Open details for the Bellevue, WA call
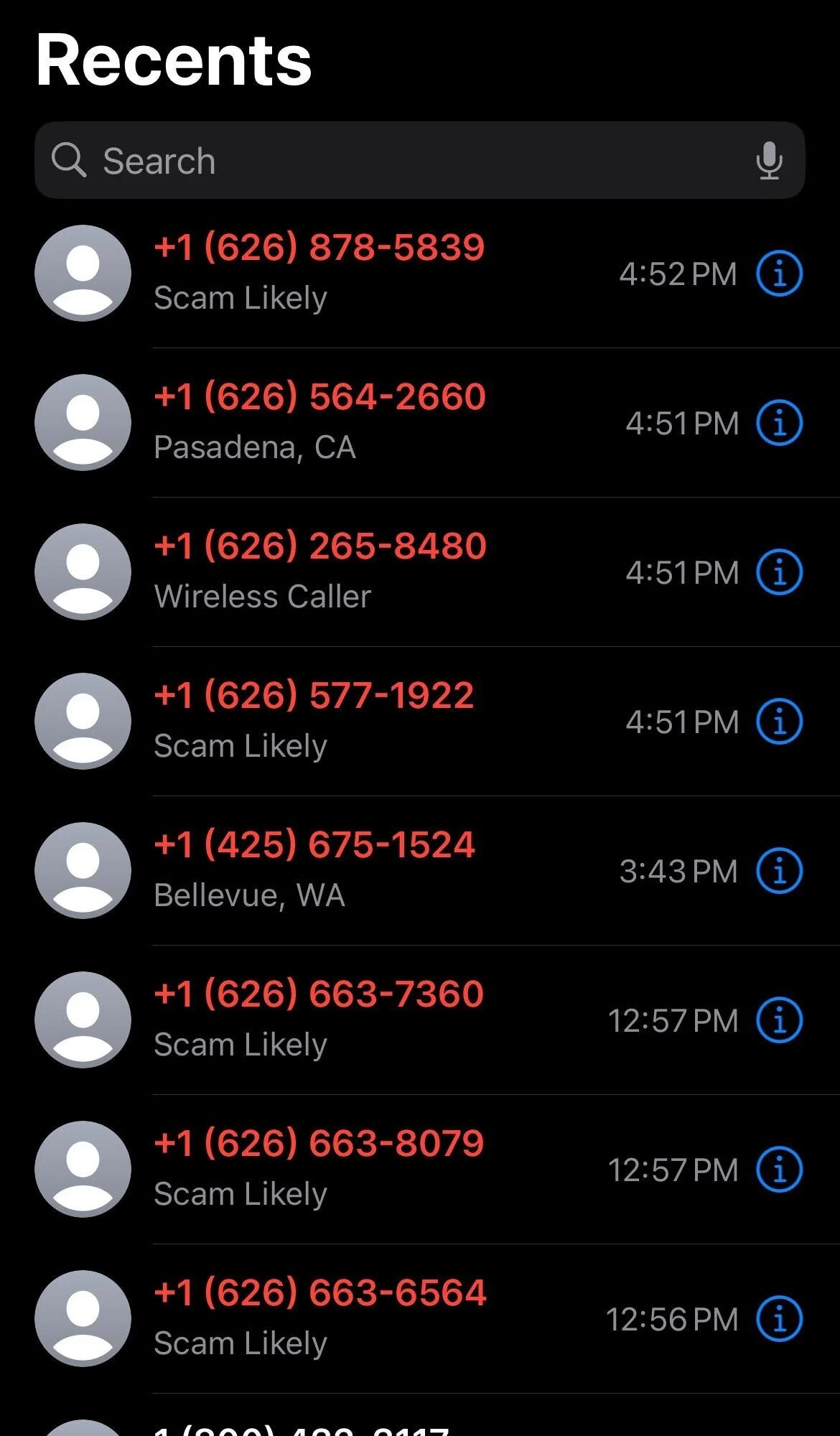Image resolution: width=840 pixels, height=1436 pixels. pos(780,871)
